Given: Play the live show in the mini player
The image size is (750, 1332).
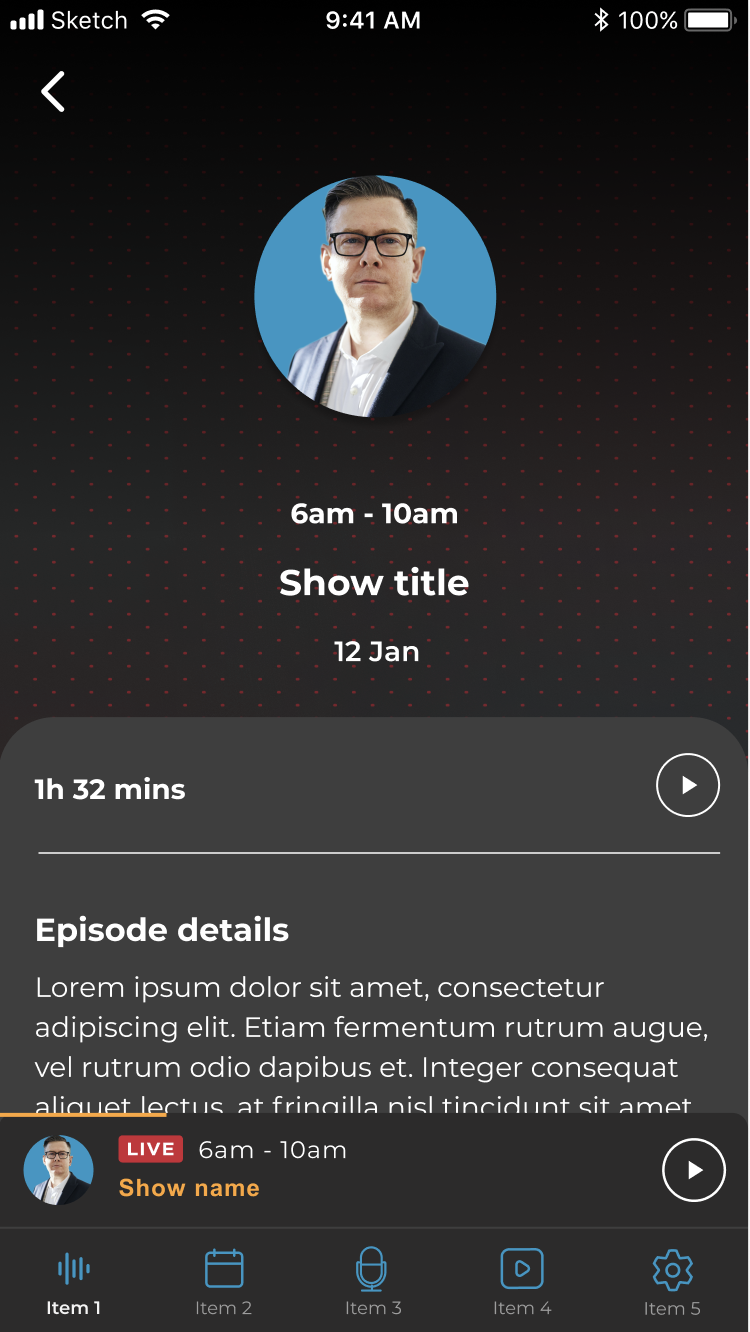Looking at the screenshot, I should point(694,1169).
